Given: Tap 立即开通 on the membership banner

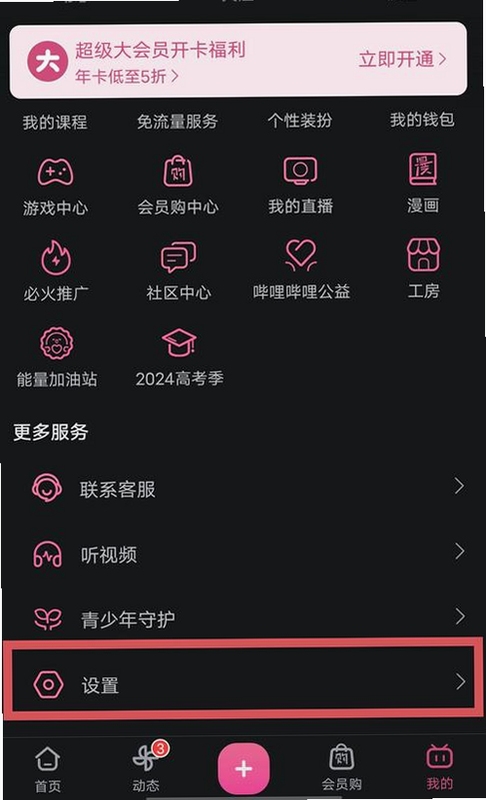Looking at the screenshot, I should tap(402, 59).
